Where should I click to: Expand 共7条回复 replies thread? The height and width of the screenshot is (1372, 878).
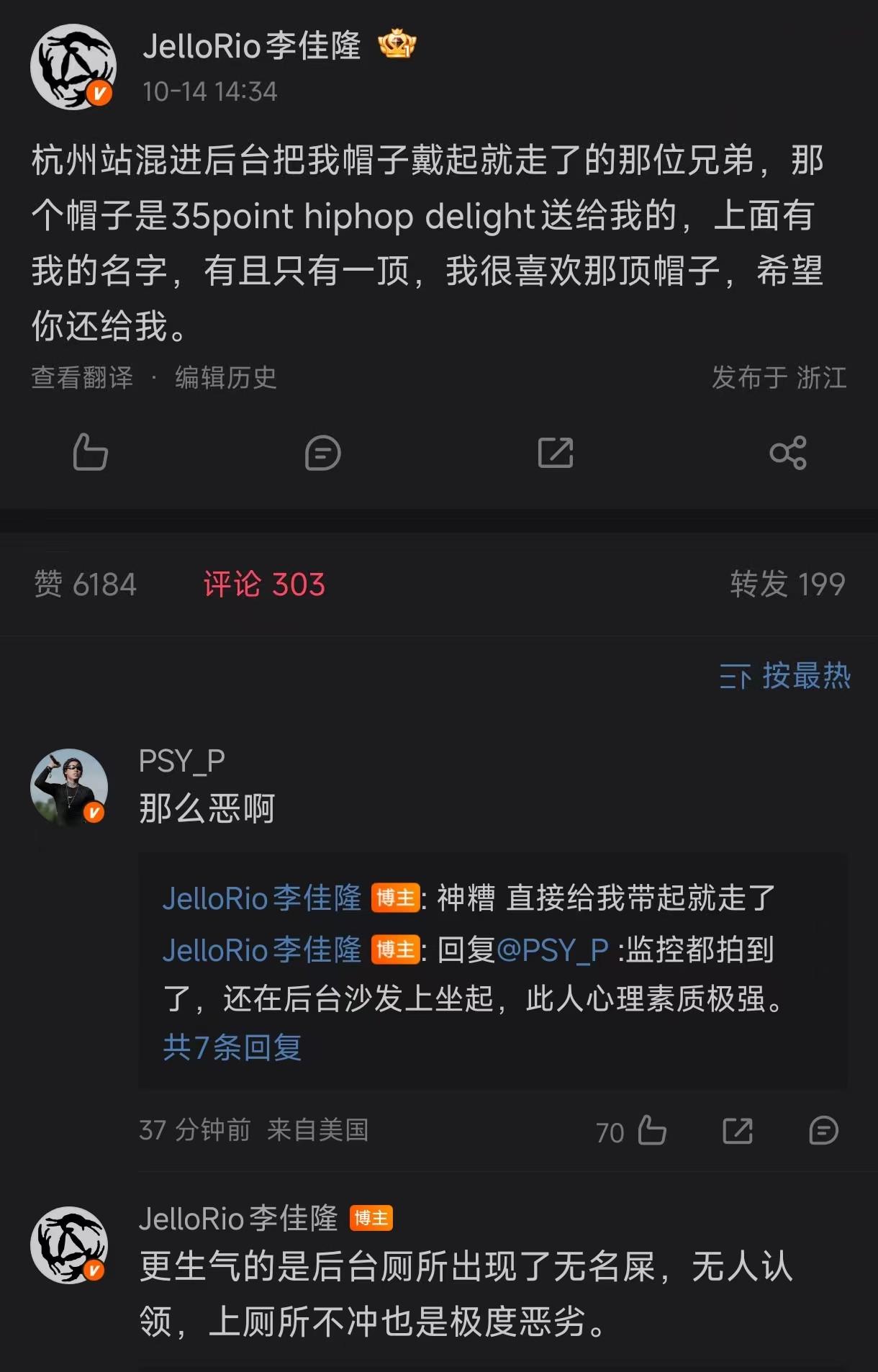coord(232,1047)
